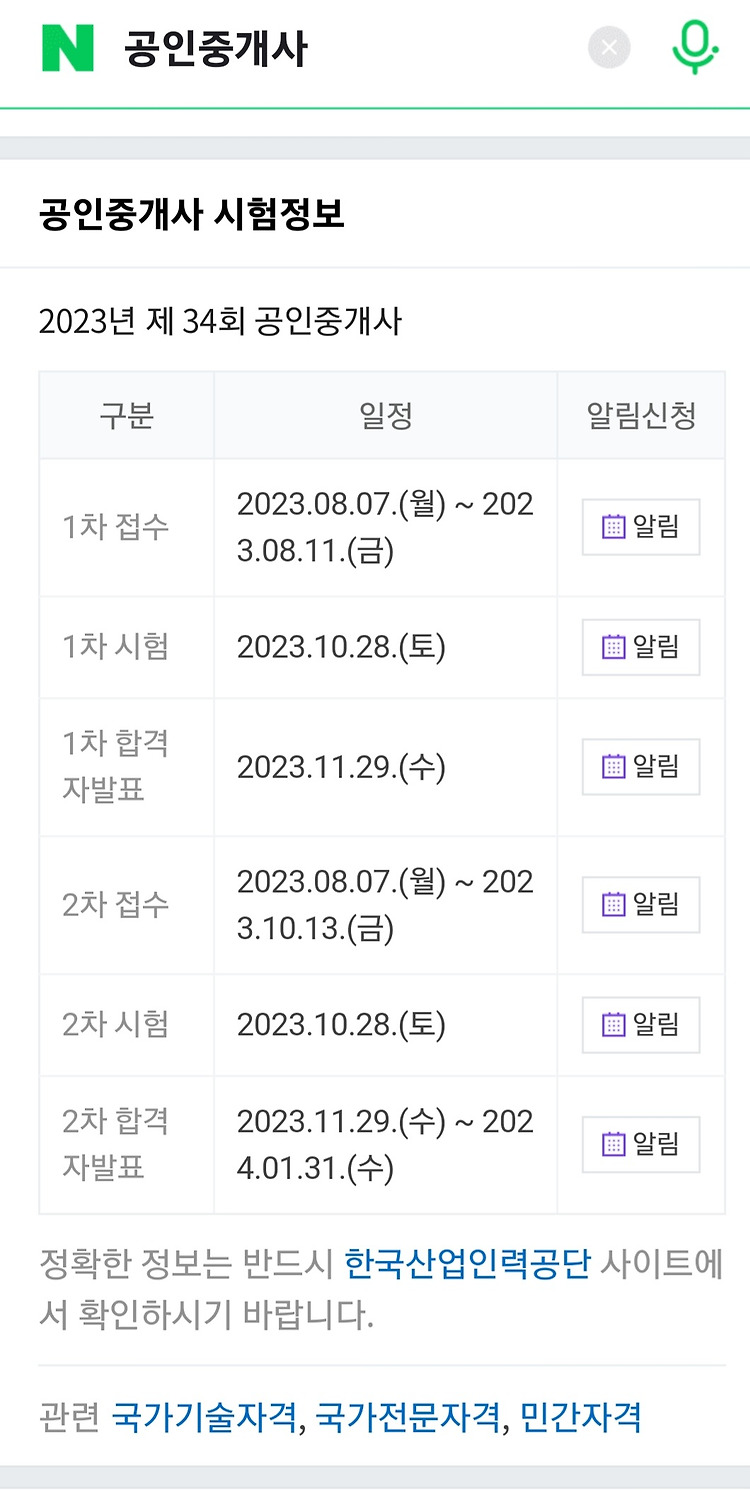Set 알림 for 1차 접수
The height and width of the screenshot is (1490, 750).
(641, 527)
